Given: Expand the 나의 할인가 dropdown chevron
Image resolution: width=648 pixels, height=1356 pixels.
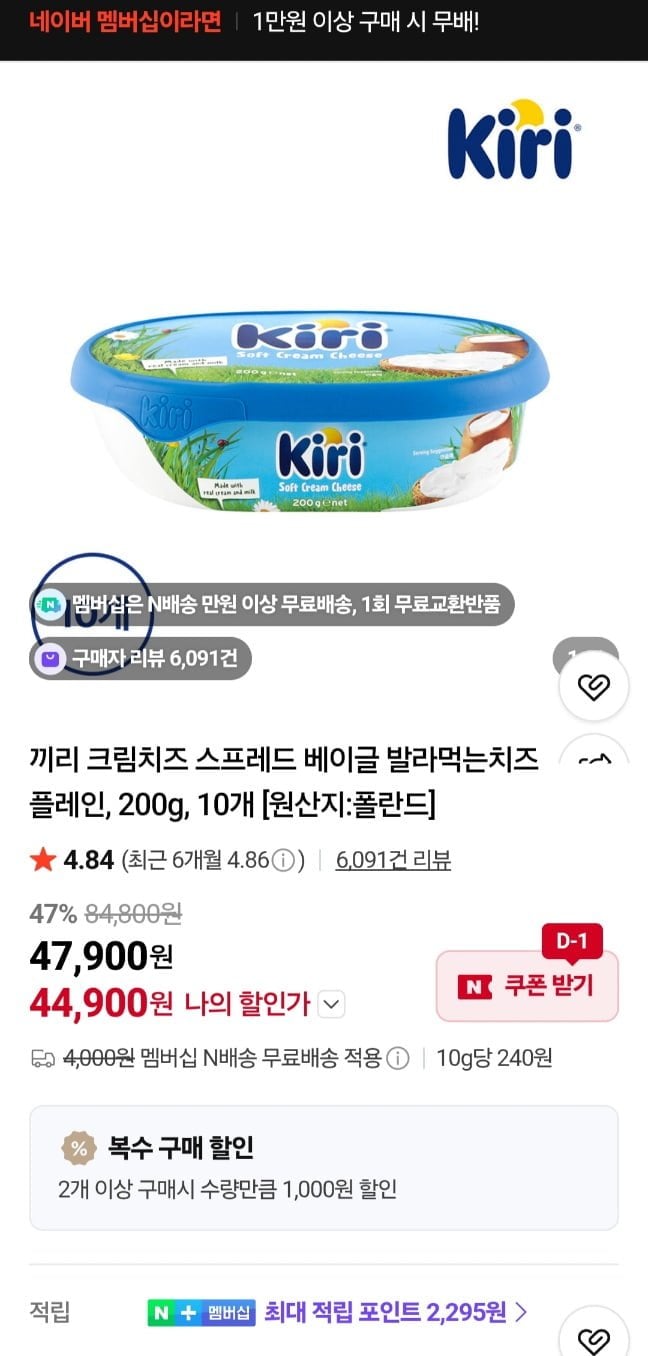Looking at the screenshot, I should click(332, 1004).
